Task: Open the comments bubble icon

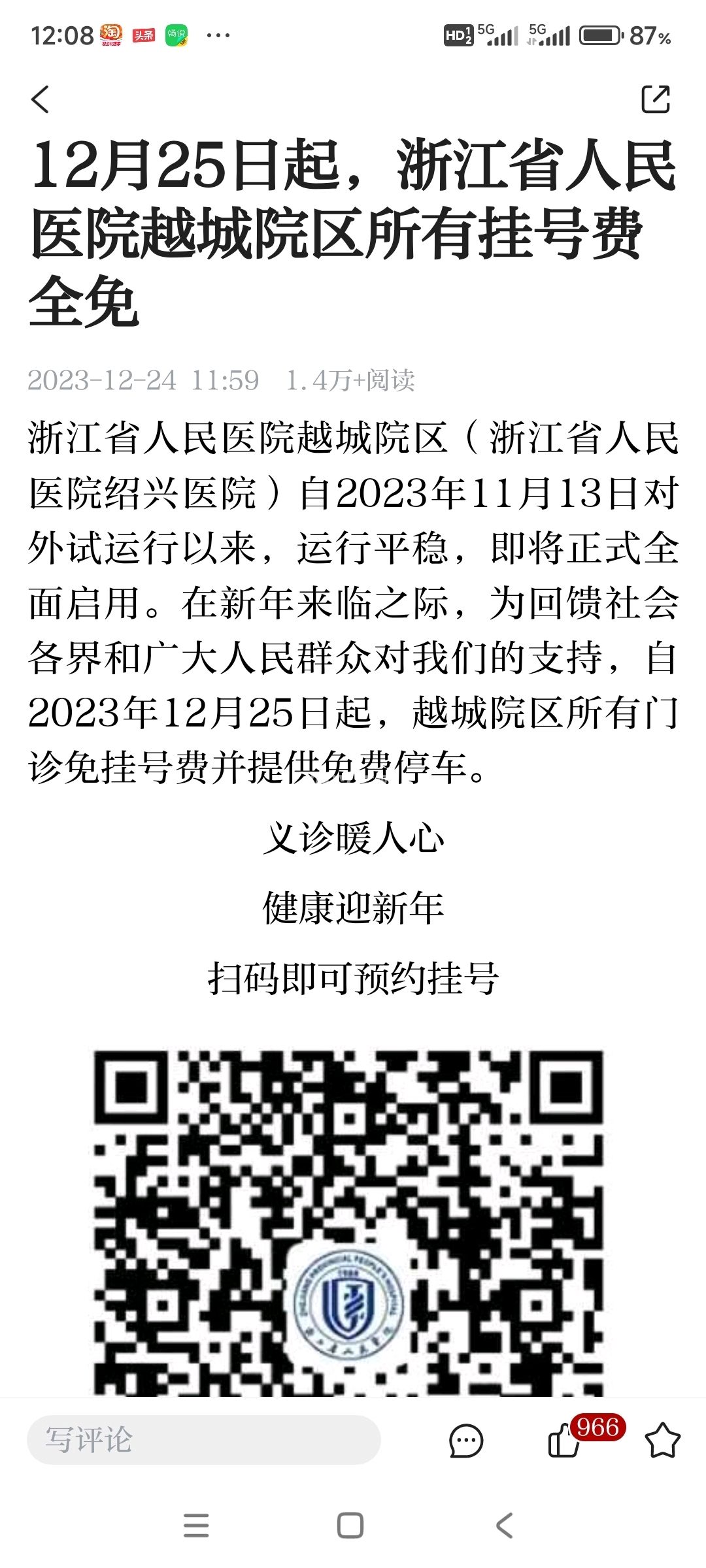Action: pos(466,1441)
